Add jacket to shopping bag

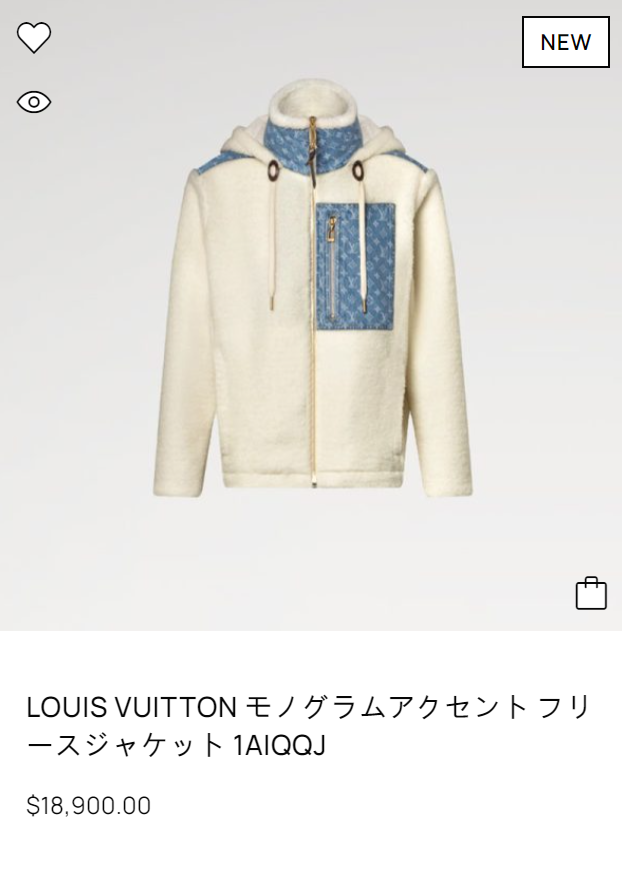pyautogui.click(x=591, y=593)
